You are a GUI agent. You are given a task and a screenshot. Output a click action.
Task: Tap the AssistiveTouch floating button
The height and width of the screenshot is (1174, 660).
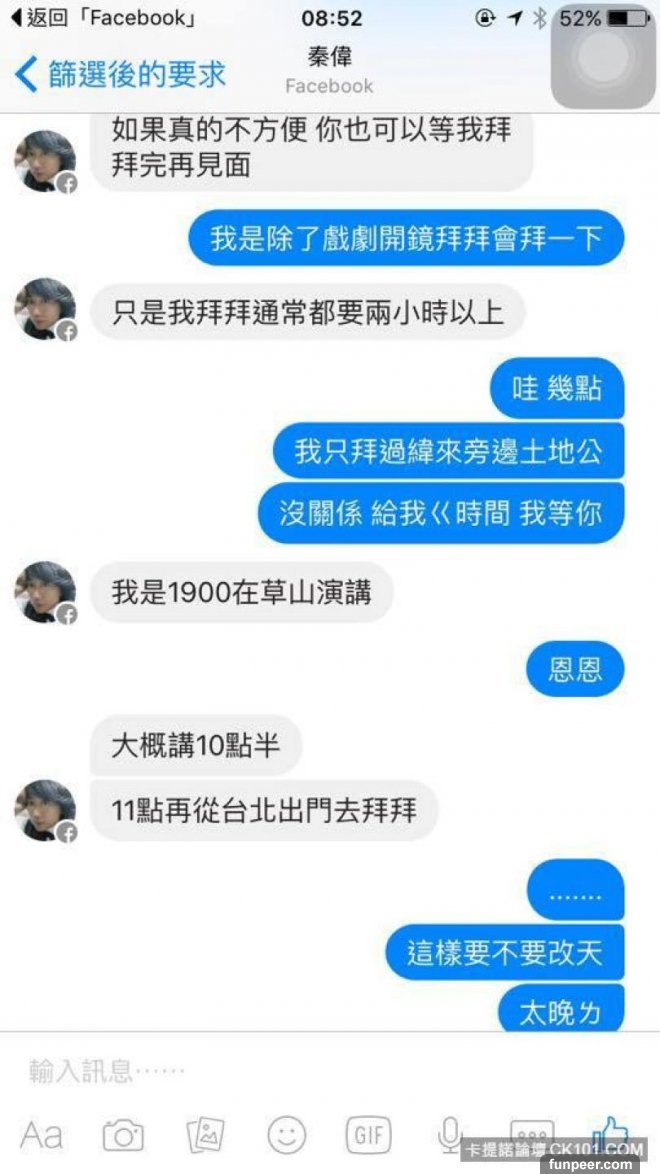[605, 58]
